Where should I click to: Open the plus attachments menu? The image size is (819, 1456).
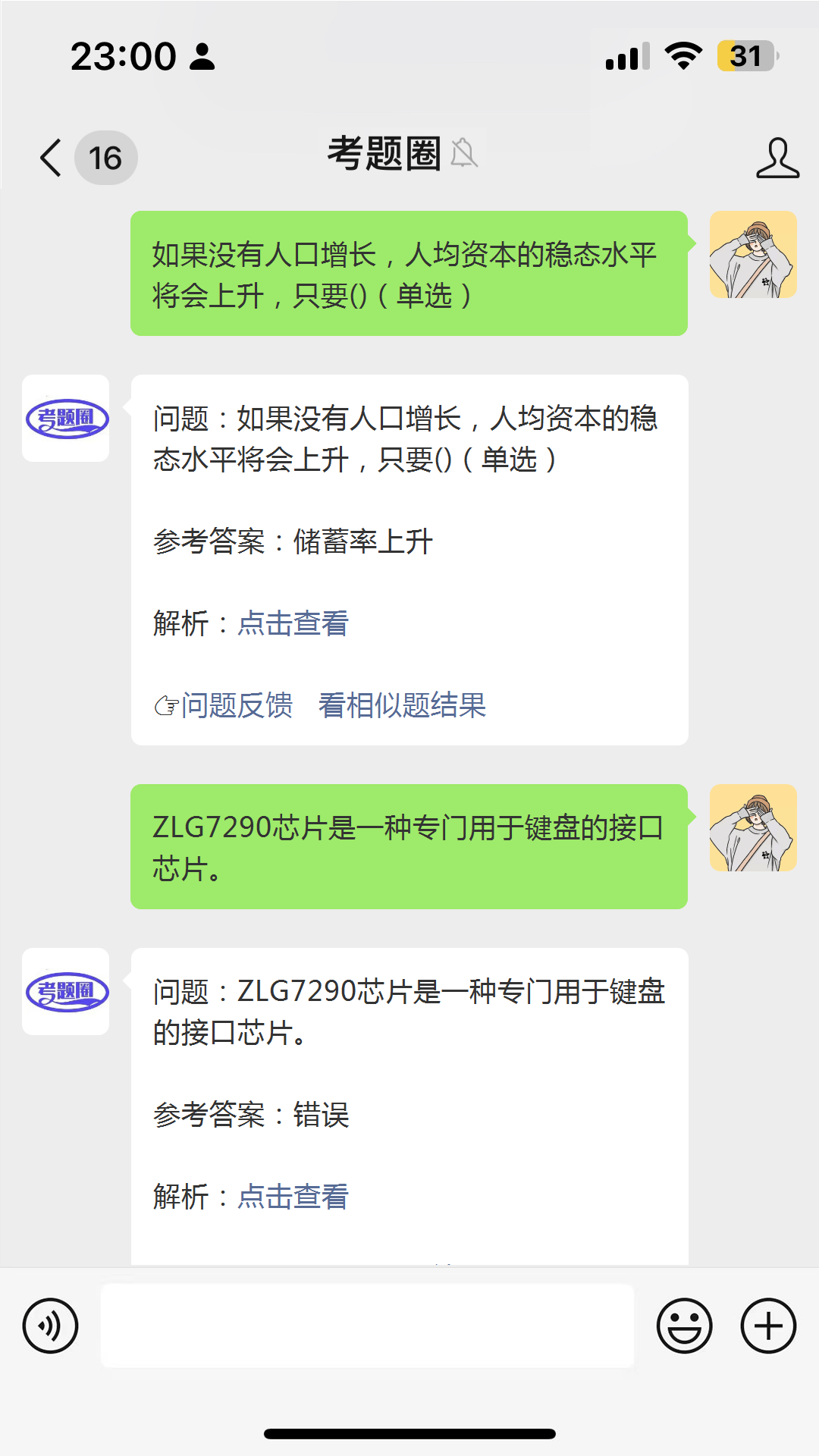(x=767, y=1326)
